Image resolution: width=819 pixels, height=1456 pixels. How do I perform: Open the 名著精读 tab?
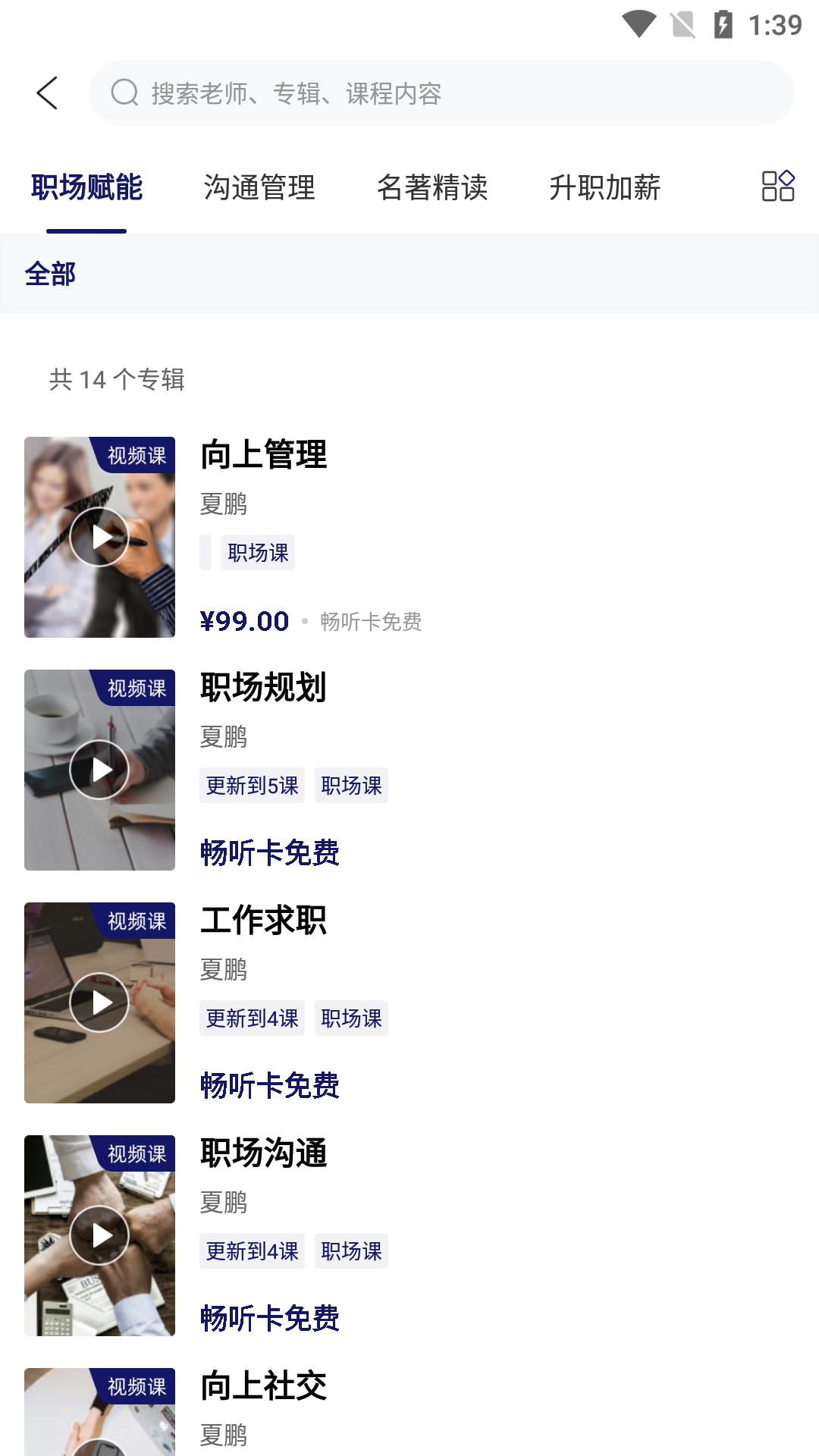433,189
